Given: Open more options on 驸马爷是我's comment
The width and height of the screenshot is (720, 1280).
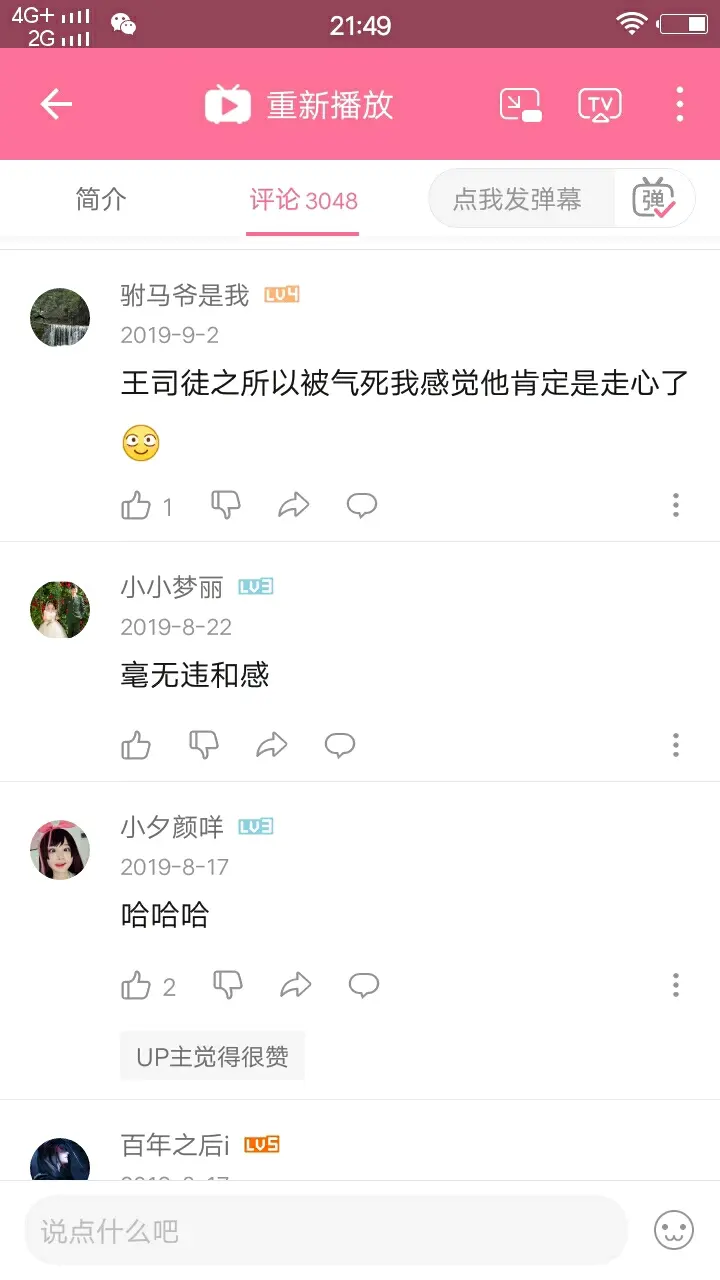Looking at the screenshot, I should click(676, 505).
